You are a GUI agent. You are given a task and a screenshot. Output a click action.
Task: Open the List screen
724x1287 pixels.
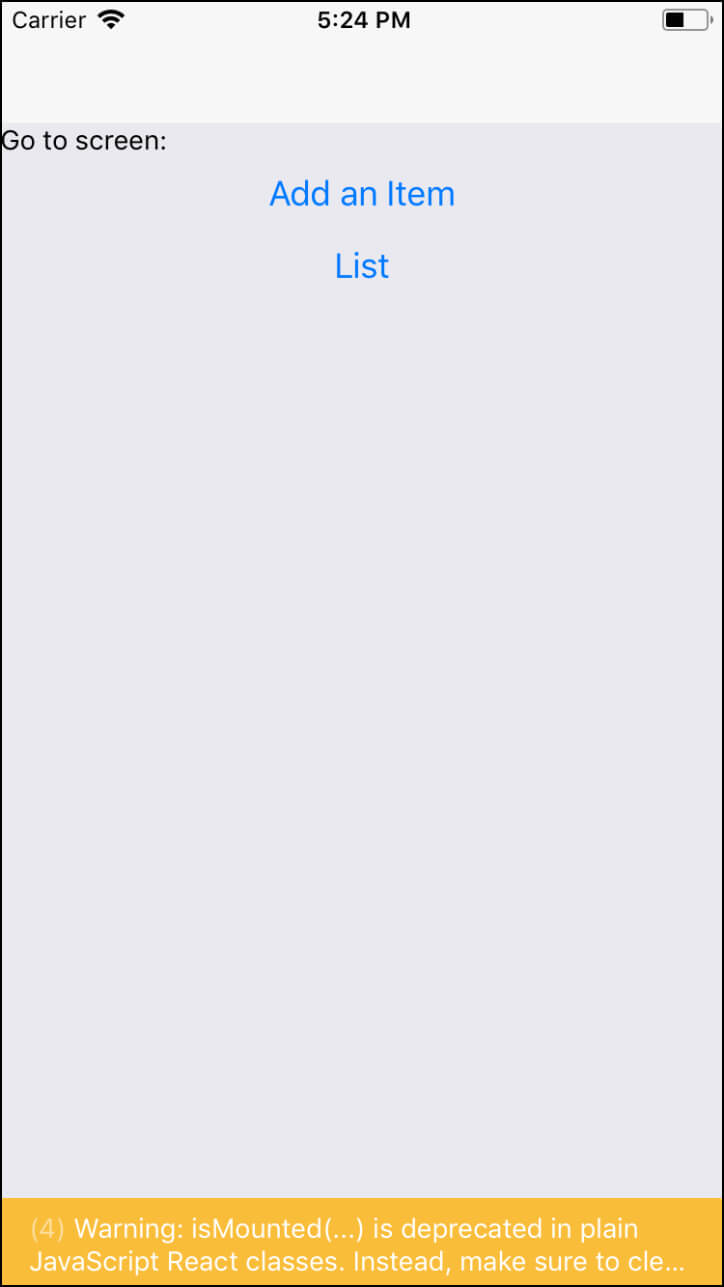click(362, 266)
